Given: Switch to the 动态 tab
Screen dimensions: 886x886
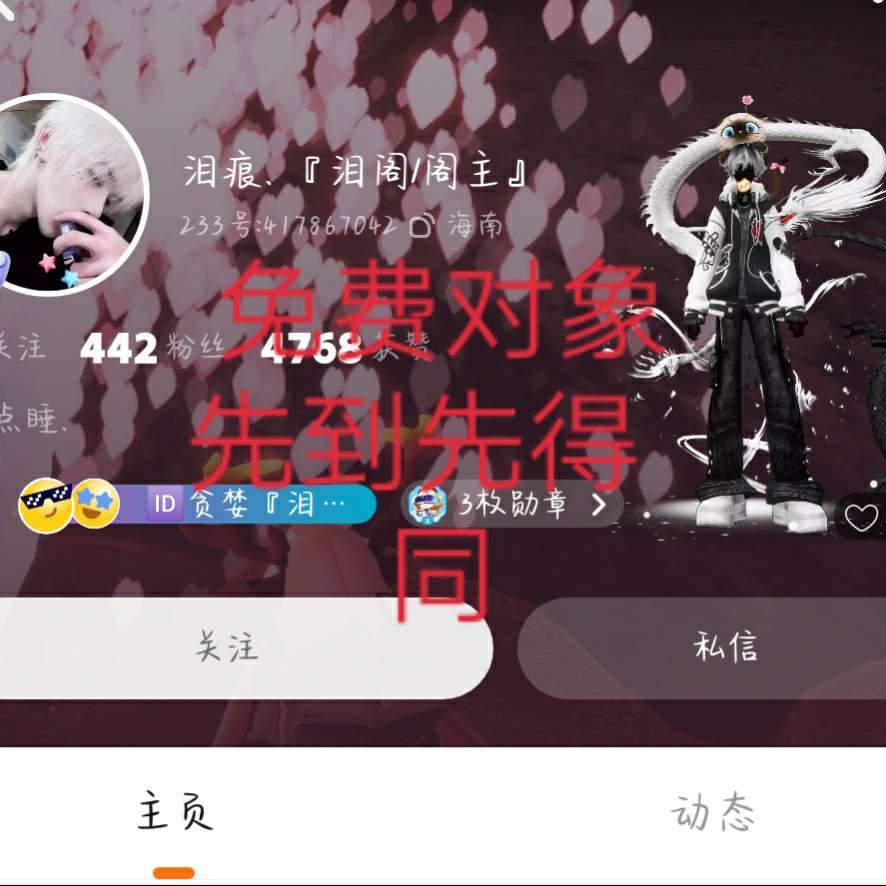Looking at the screenshot, I should pyautogui.click(x=712, y=812).
